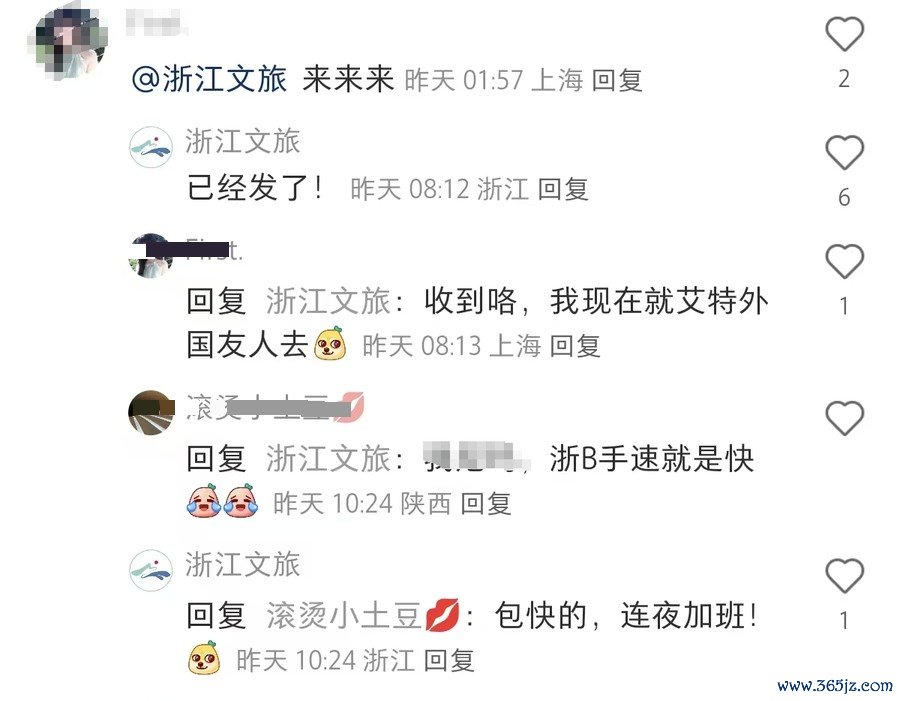Reply to the "来来来" comment
This screenshot has height=701, width=900.
tap(617, 81)
